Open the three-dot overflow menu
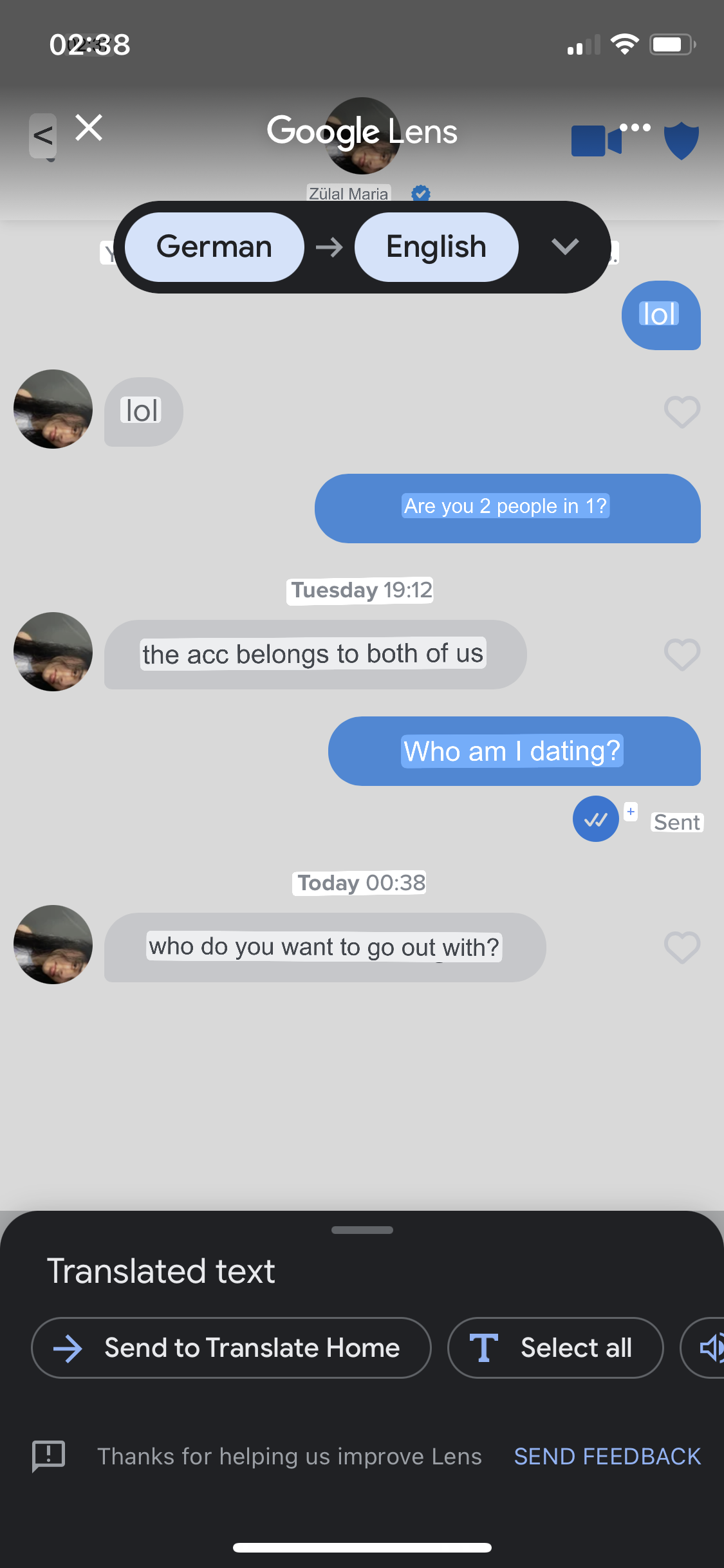 (635, 127)
